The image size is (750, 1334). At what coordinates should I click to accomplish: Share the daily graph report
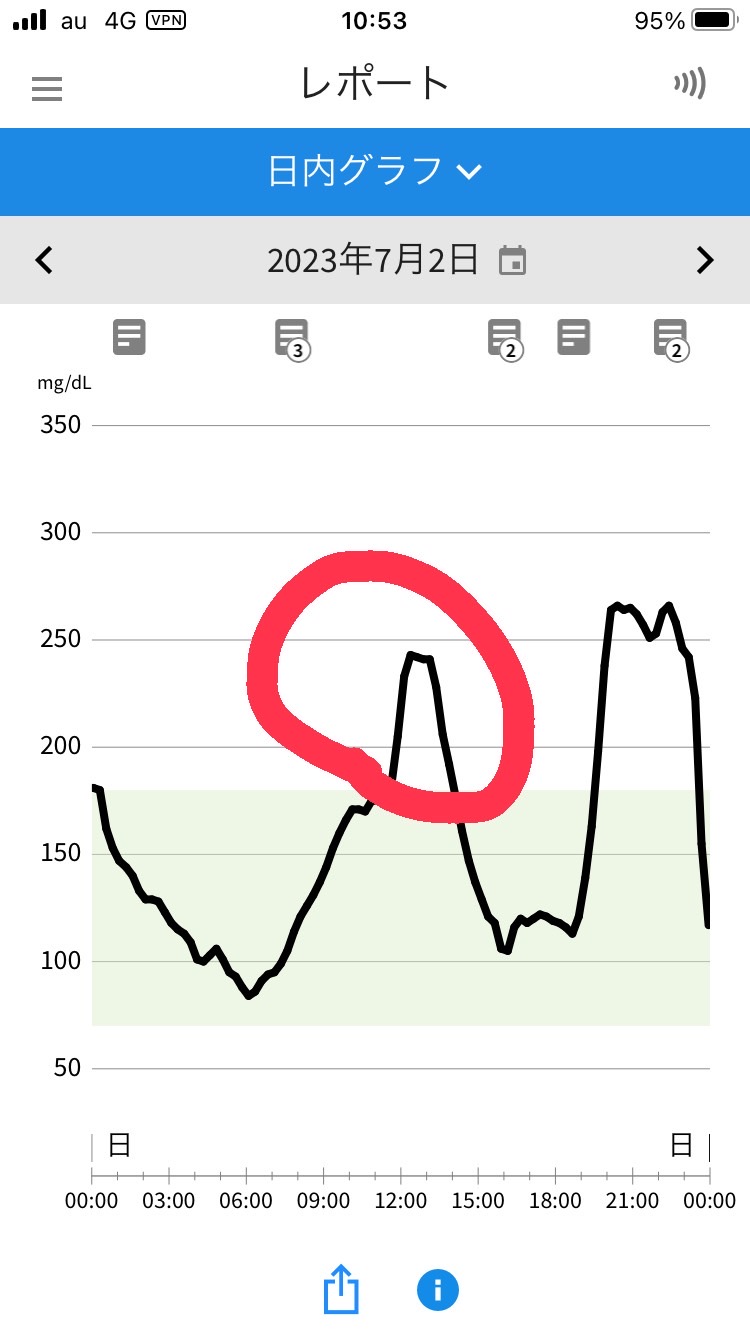pyautogui.click(x=340, y=1288)
